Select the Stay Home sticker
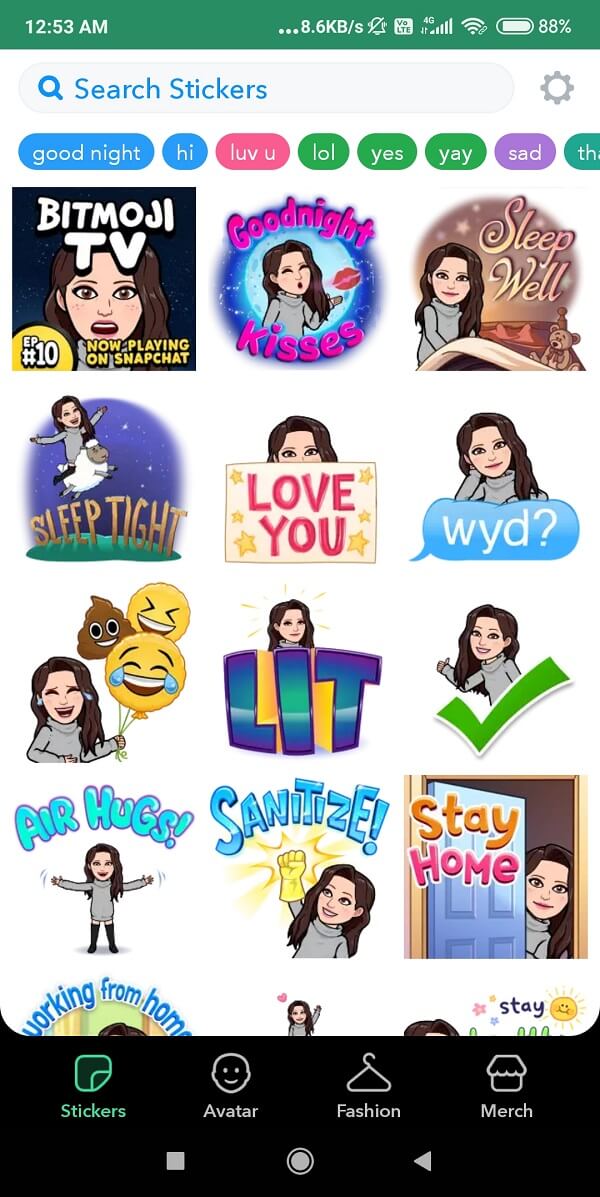 click(496, 867)
